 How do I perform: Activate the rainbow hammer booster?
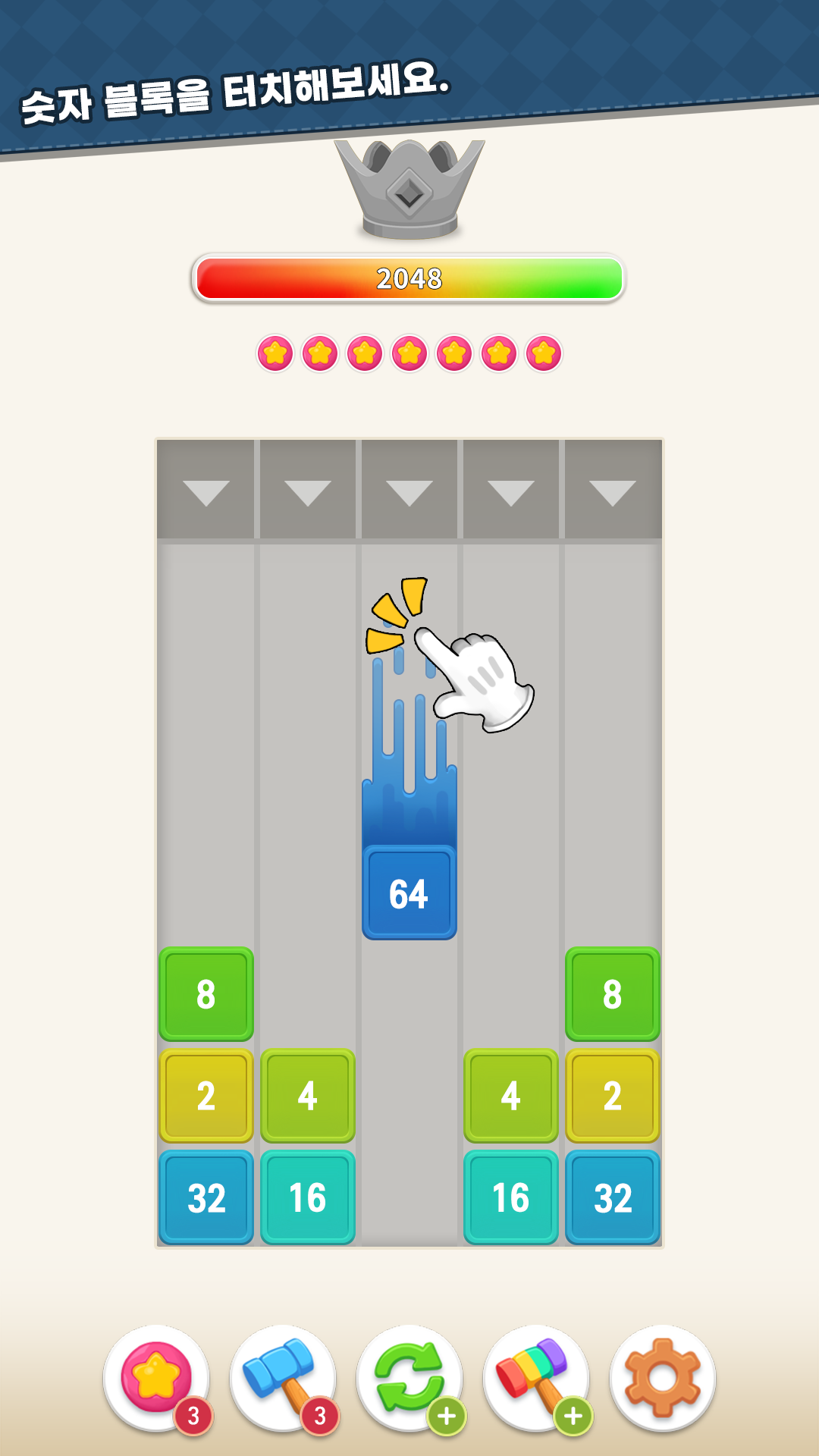[x=535, y=1377]
